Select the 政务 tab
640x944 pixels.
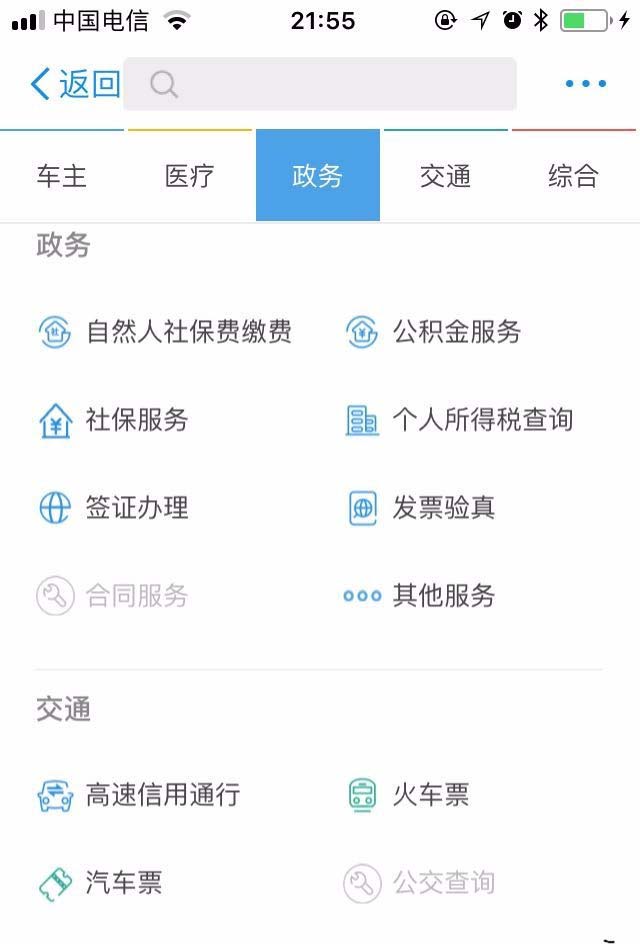pos(318,176)
